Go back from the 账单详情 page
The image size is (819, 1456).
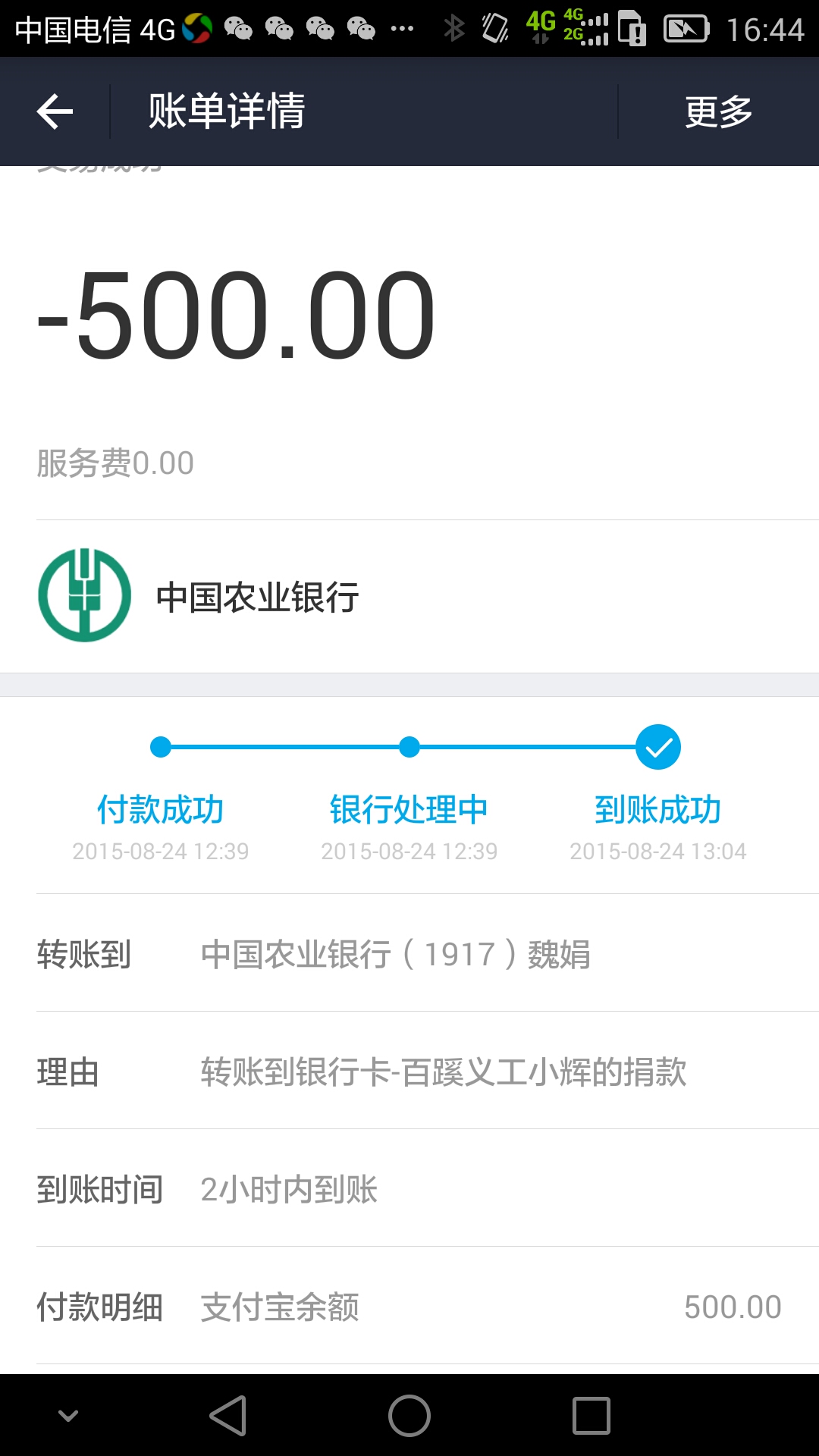pyautogui.click(x=55, y=111)
